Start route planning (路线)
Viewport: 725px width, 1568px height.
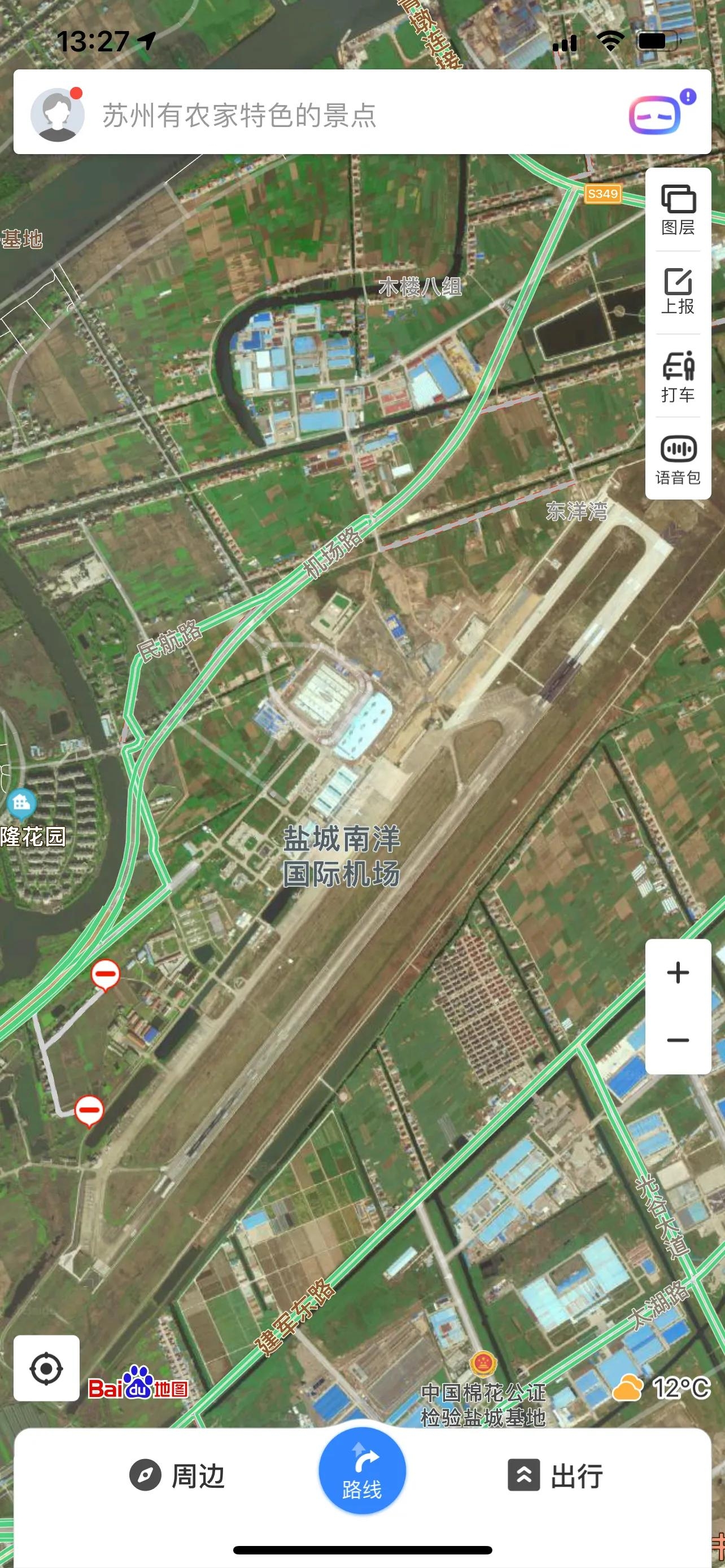(x=362, y=1469)
